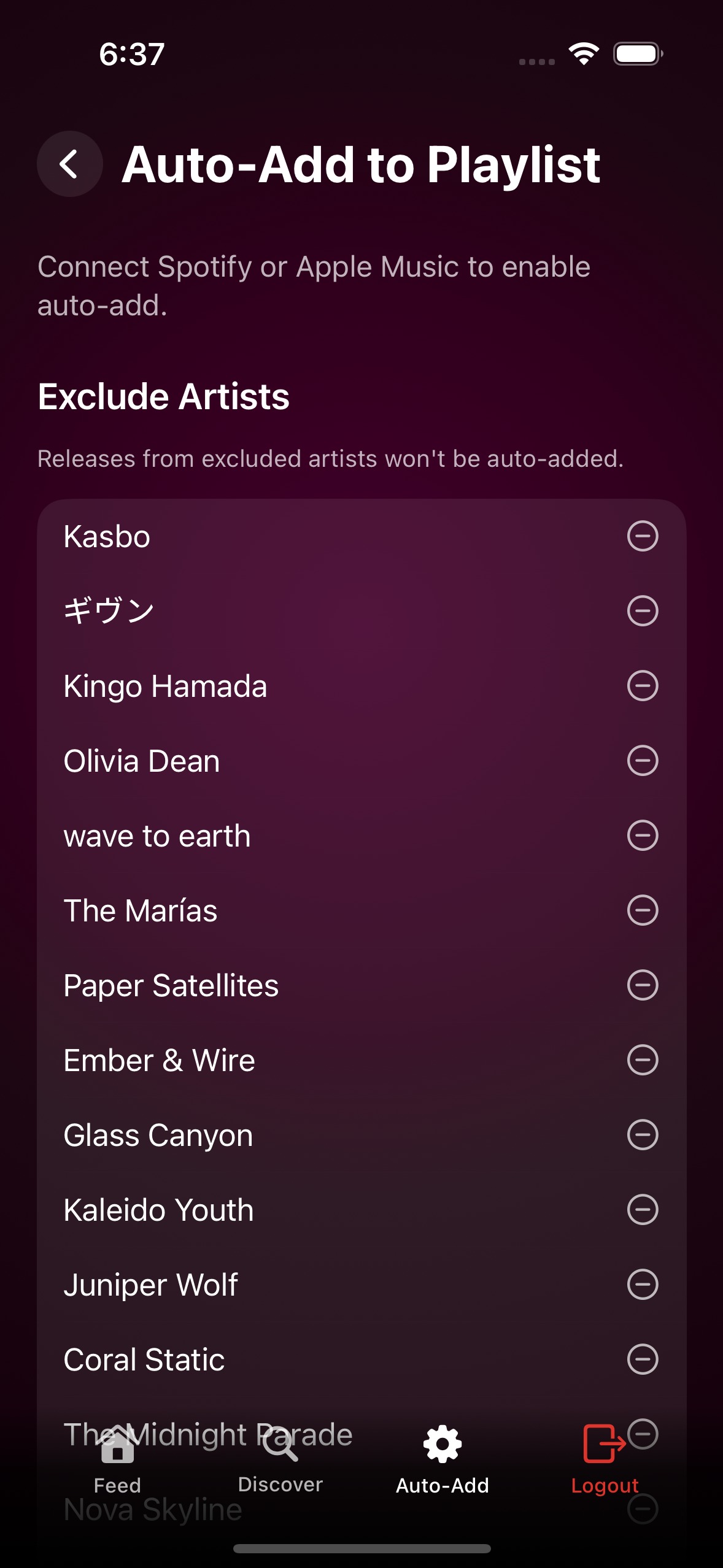Open the Discover tab
723x1568 pixels.
tap(280, 1460)
